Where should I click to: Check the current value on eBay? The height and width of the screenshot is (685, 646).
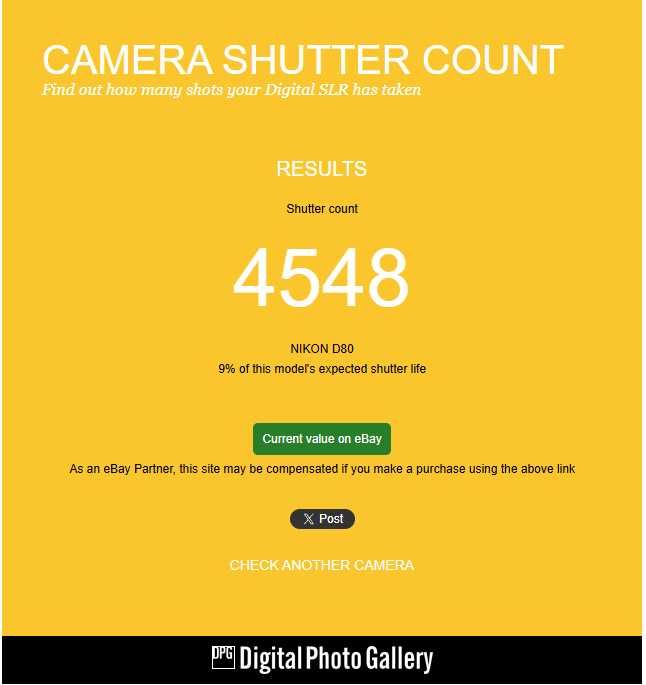(321, 439)
